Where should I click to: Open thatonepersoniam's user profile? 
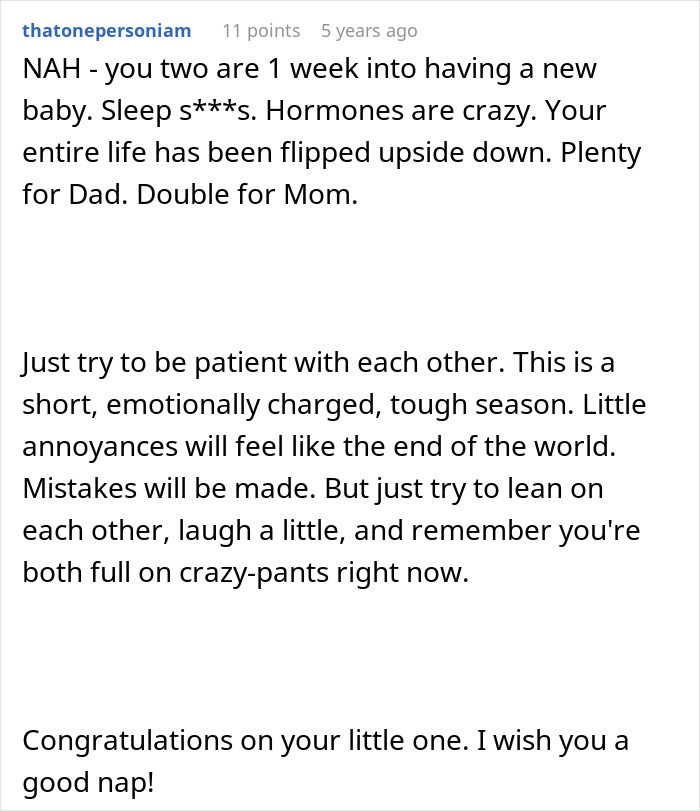(106, 31)
